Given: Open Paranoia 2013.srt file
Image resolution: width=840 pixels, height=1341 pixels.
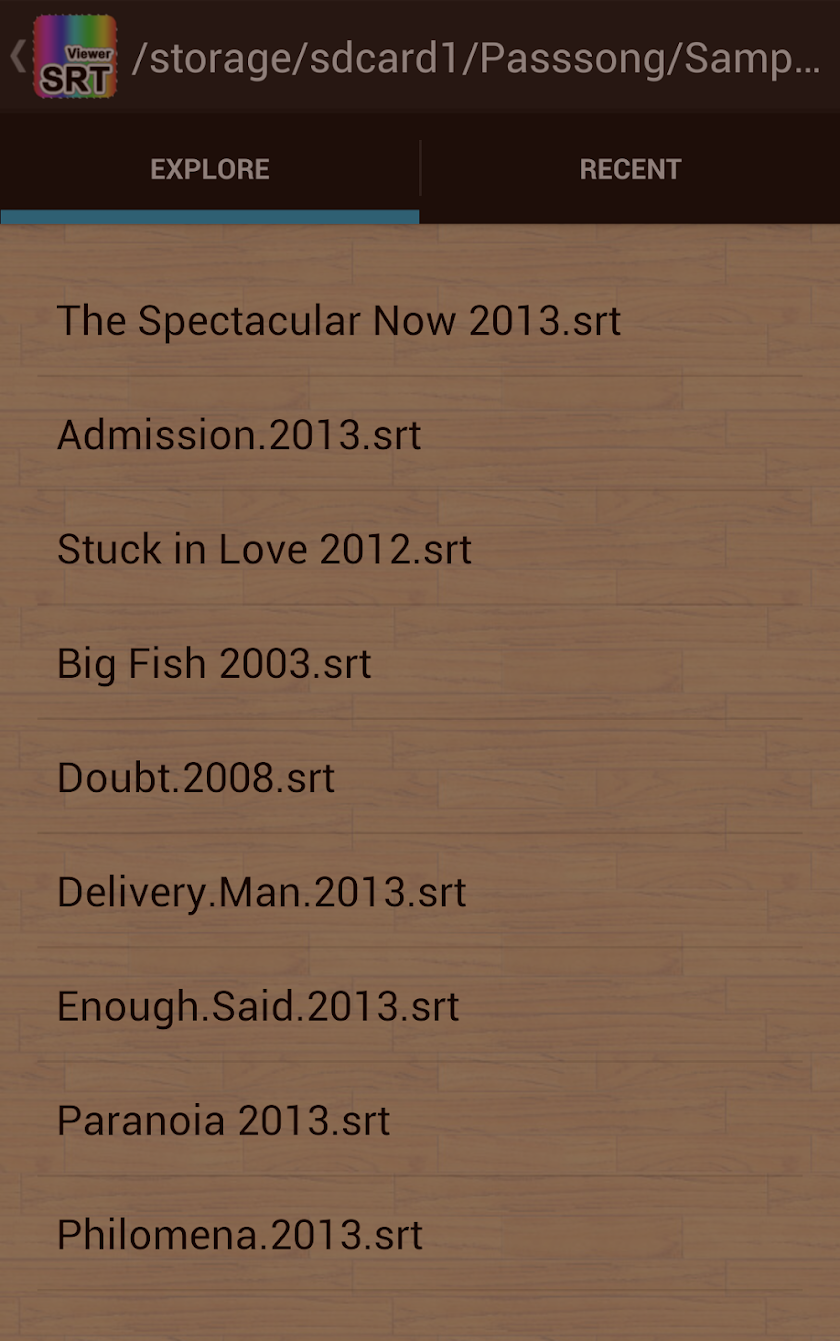Looking at the screenshot, I should pyautogui.click(x=223, y=1120).
